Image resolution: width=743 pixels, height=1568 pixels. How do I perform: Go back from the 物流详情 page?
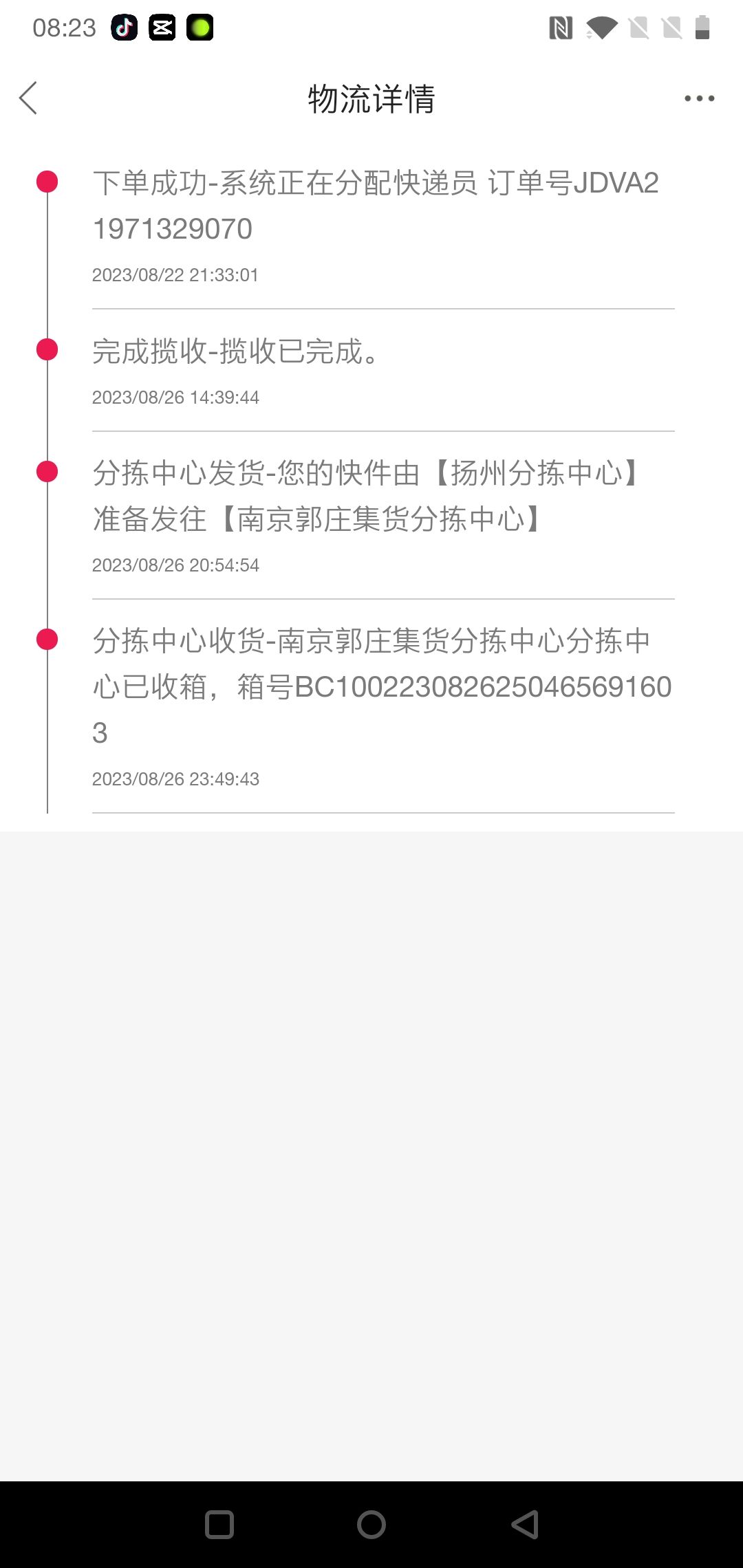coord(28,98)
